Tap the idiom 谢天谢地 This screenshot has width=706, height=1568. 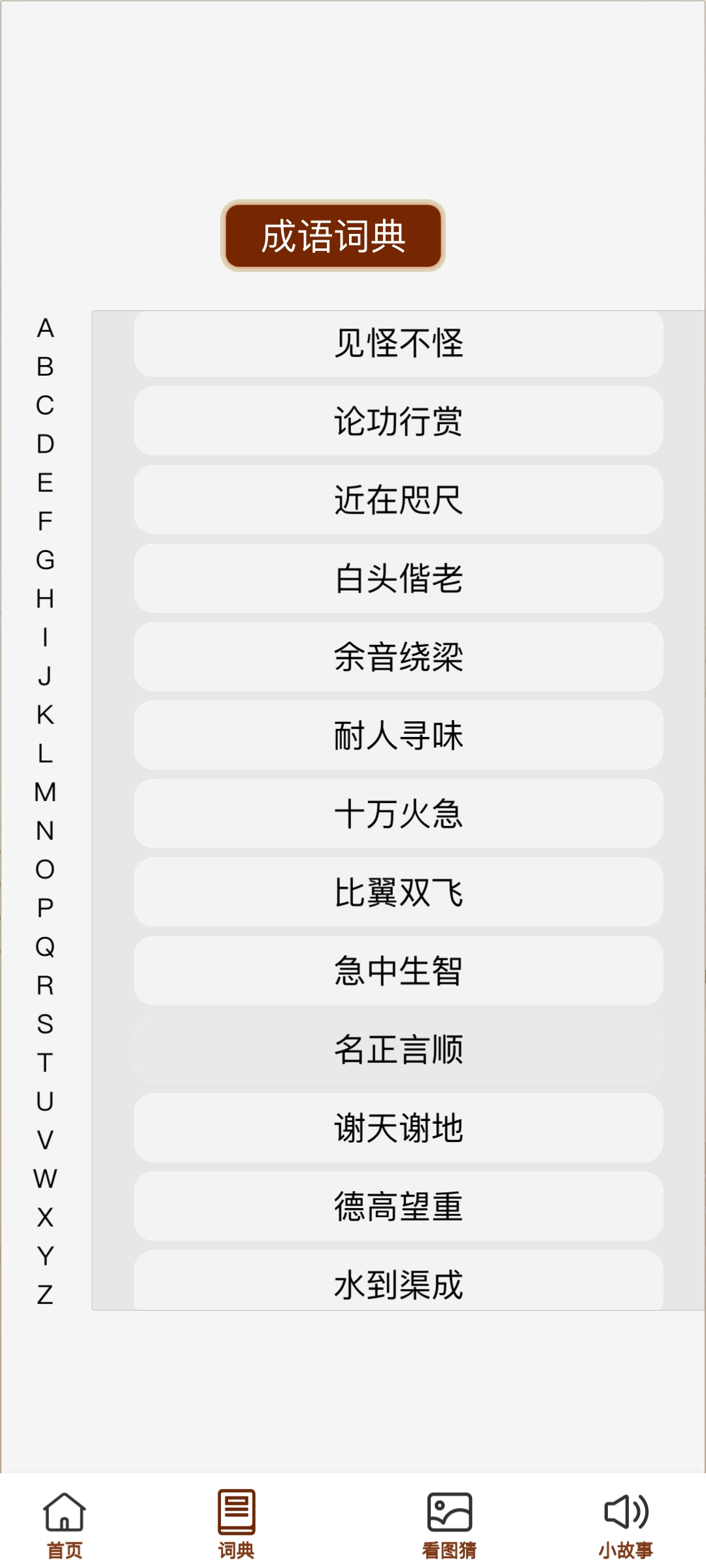point(398,1128)
